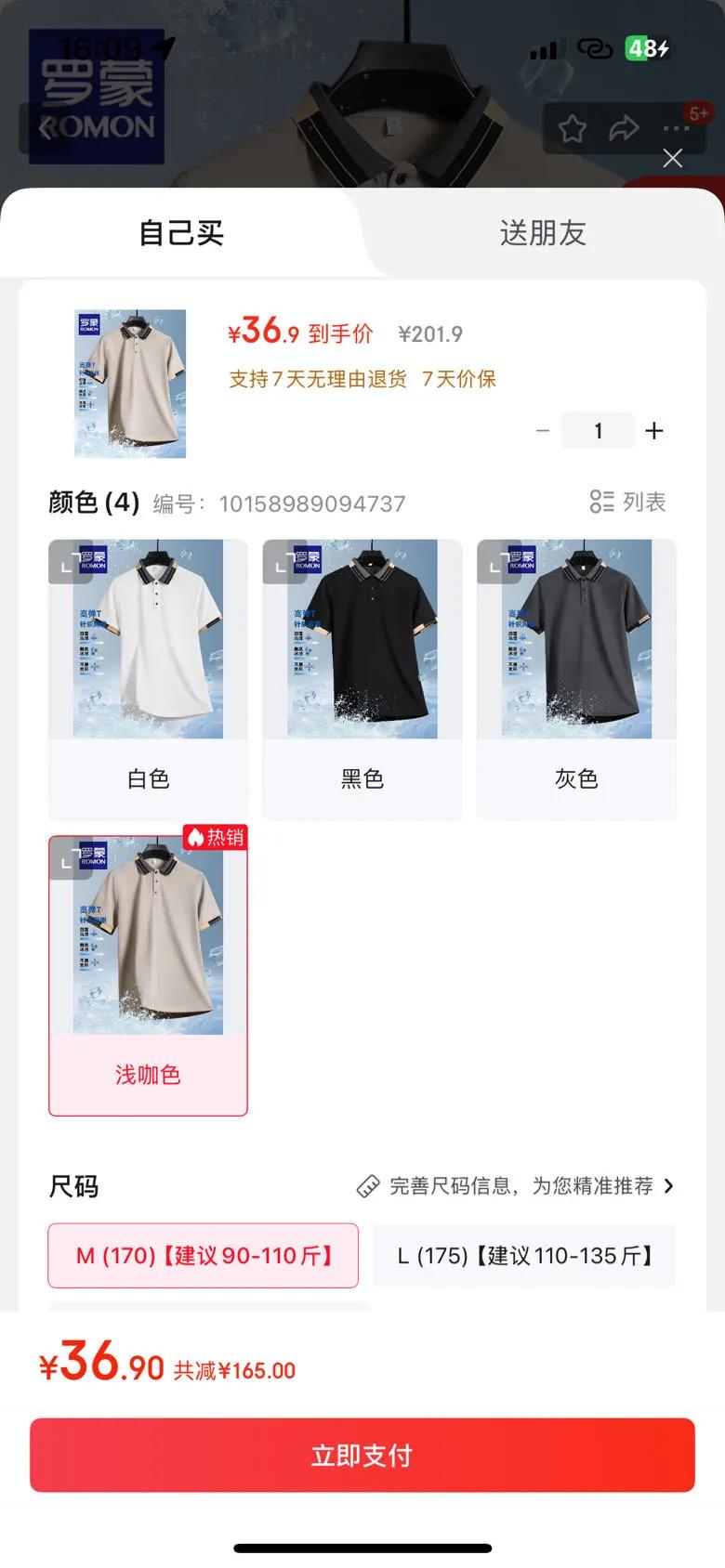The height and width of the screenshot is (1568, 725).
Task: Pick the 灰色 color option
Action: (576, 679)
